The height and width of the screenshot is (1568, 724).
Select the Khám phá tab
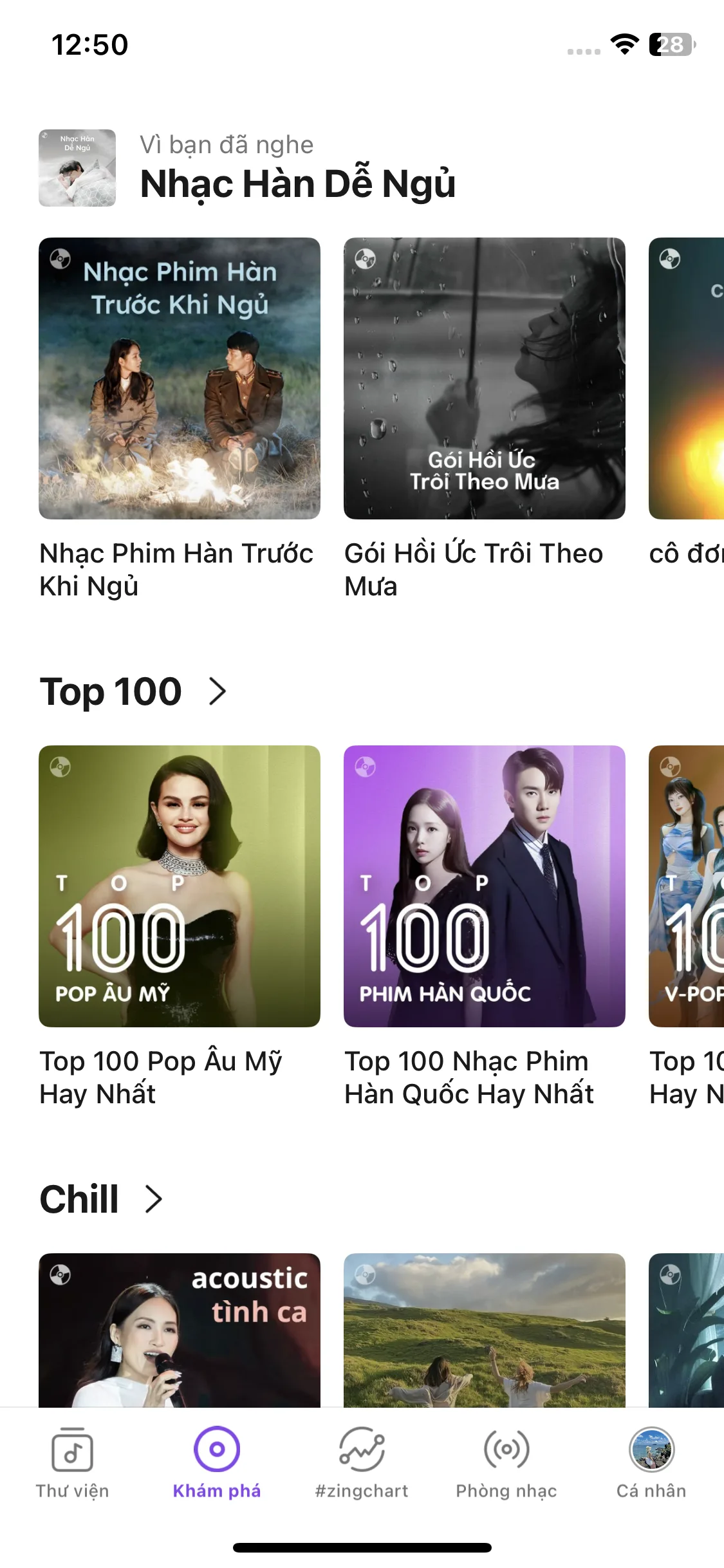(x=217, y=1462)
